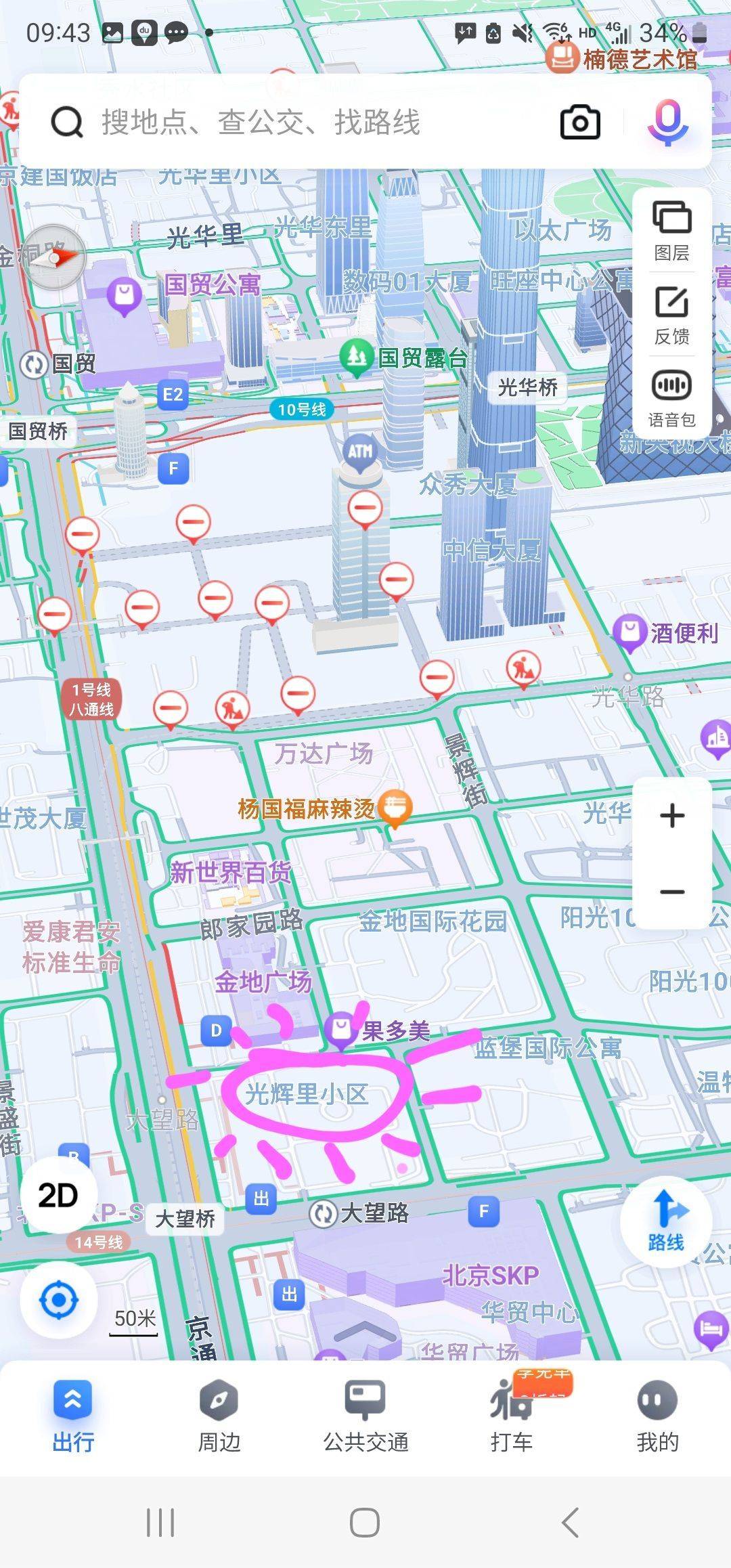Image resolution: width=731 pixels, height=1568 pixels.
Task: Zoom in with the plus button
Action: coord(672,815)
